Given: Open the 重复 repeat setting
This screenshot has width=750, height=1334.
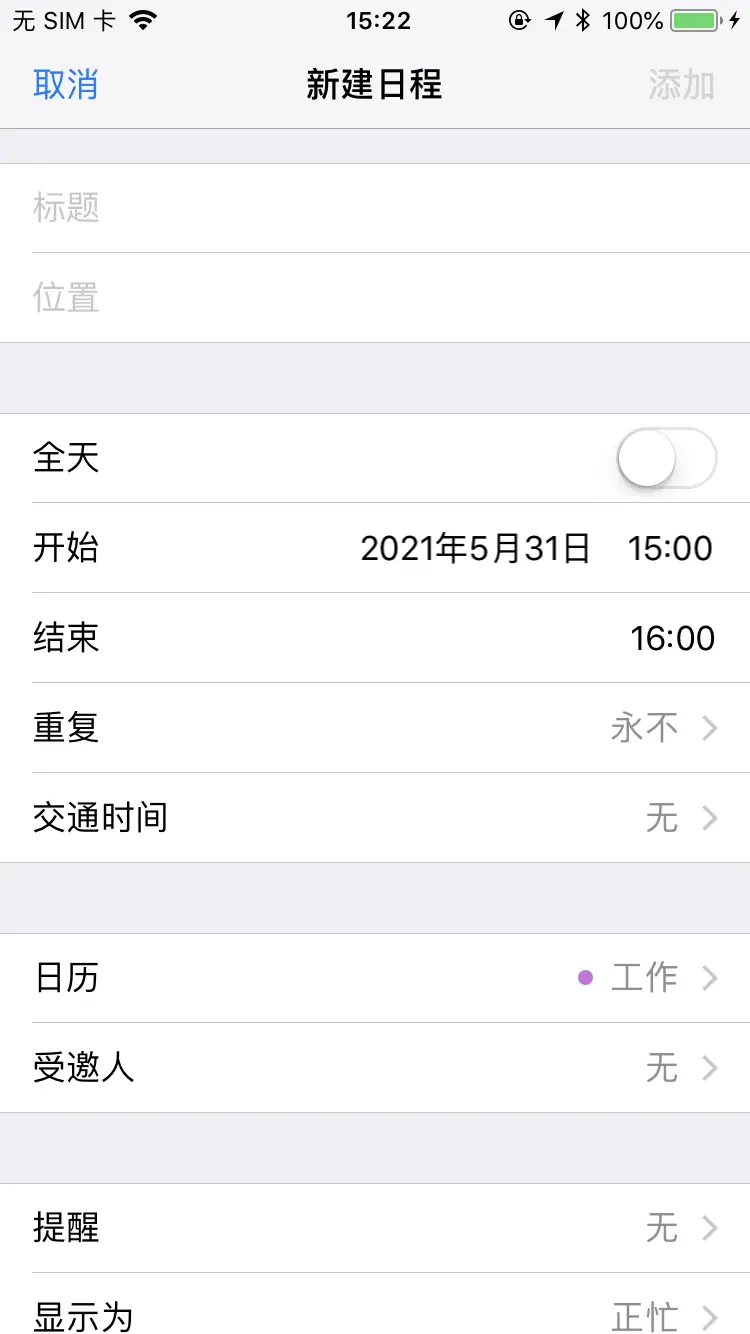Looking at the screenshot, I should click(x=375, y=728).
